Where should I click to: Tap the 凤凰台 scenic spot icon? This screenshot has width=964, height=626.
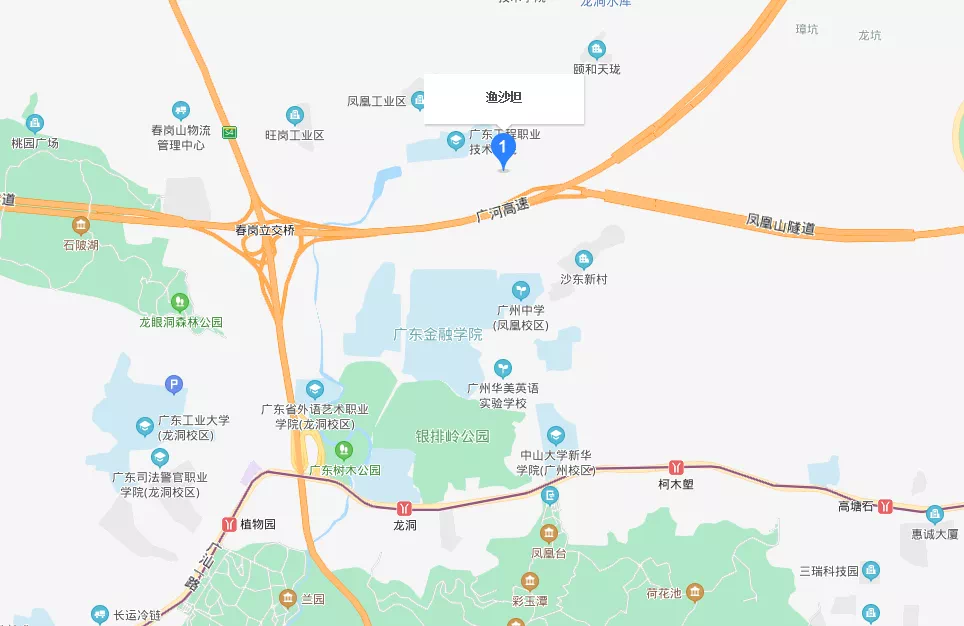point(549,532)
